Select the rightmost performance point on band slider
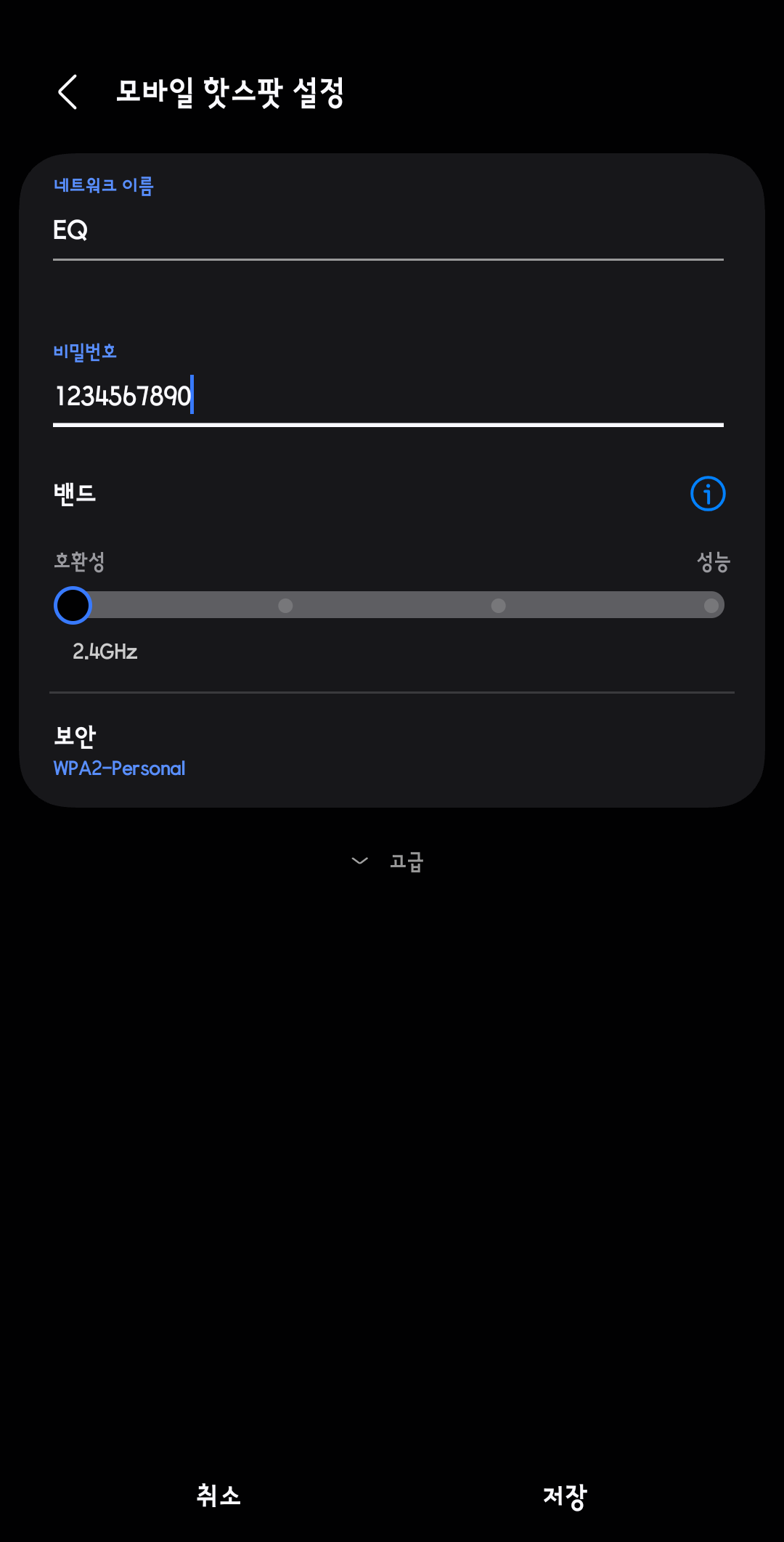The height and width of the screenshot is (1542, 784). click(x=711, y=605)
